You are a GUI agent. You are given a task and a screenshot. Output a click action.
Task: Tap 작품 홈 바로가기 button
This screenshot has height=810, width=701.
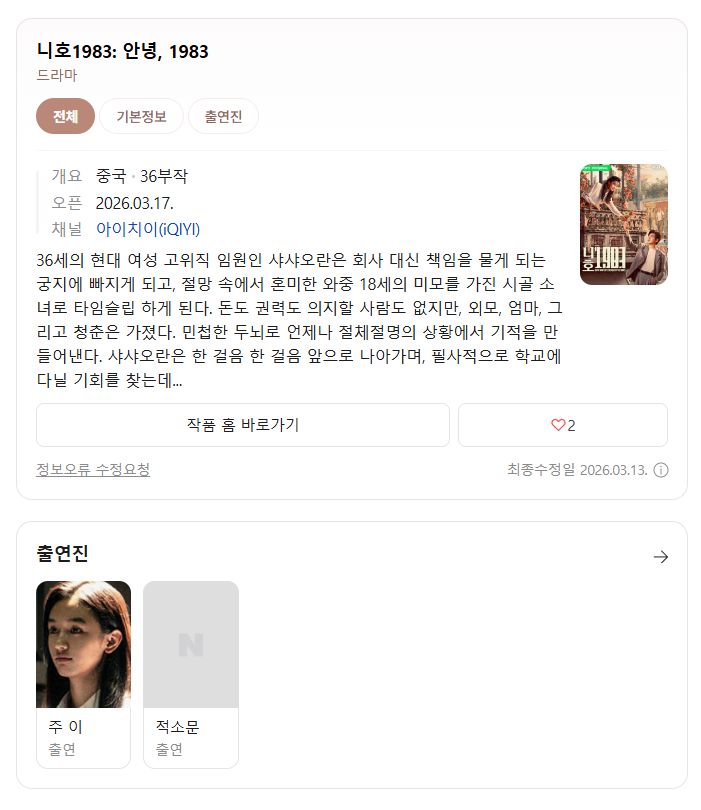[x=243, y=425]
